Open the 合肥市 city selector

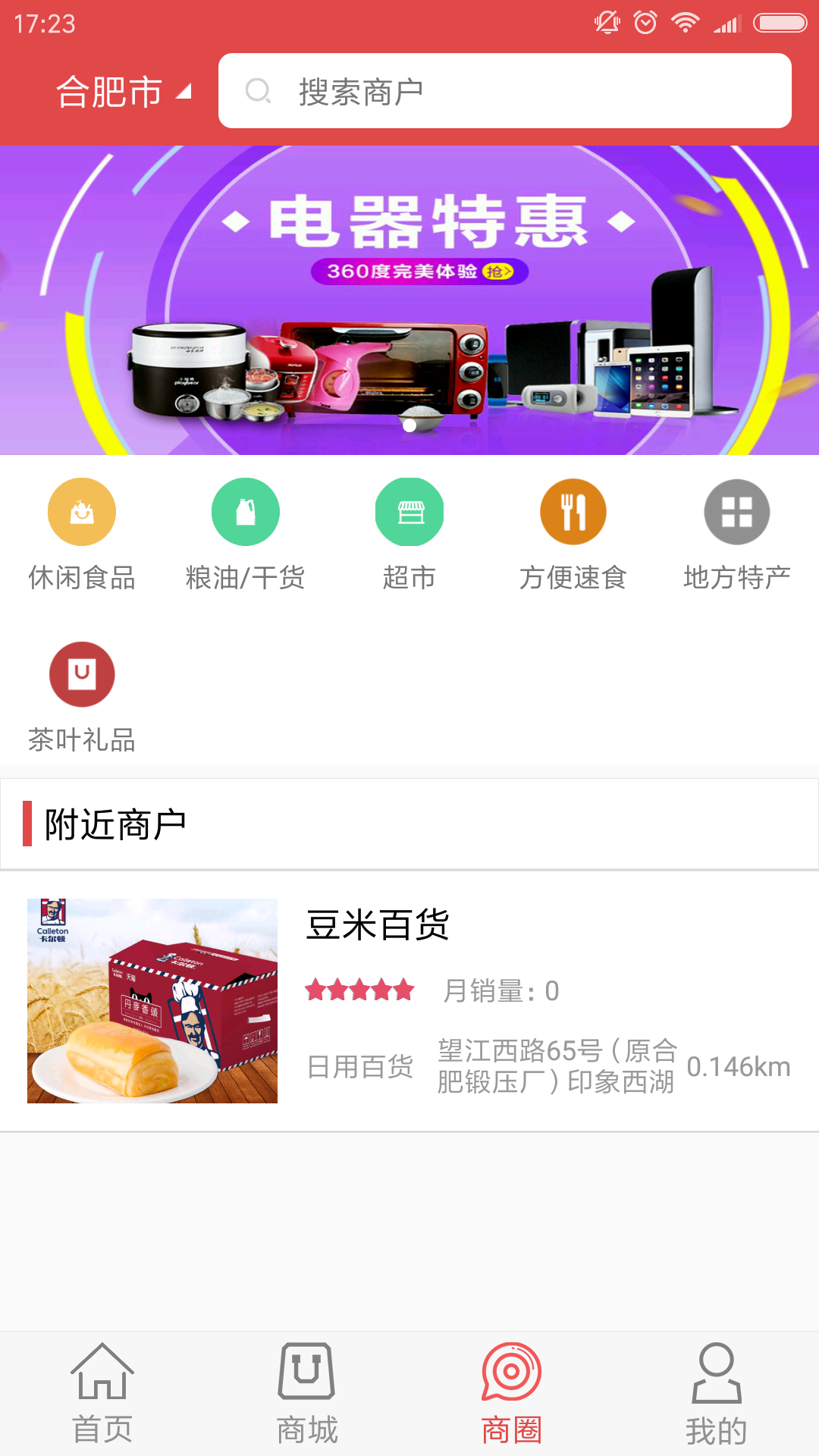pyautogui.click(x=121, y=92)
